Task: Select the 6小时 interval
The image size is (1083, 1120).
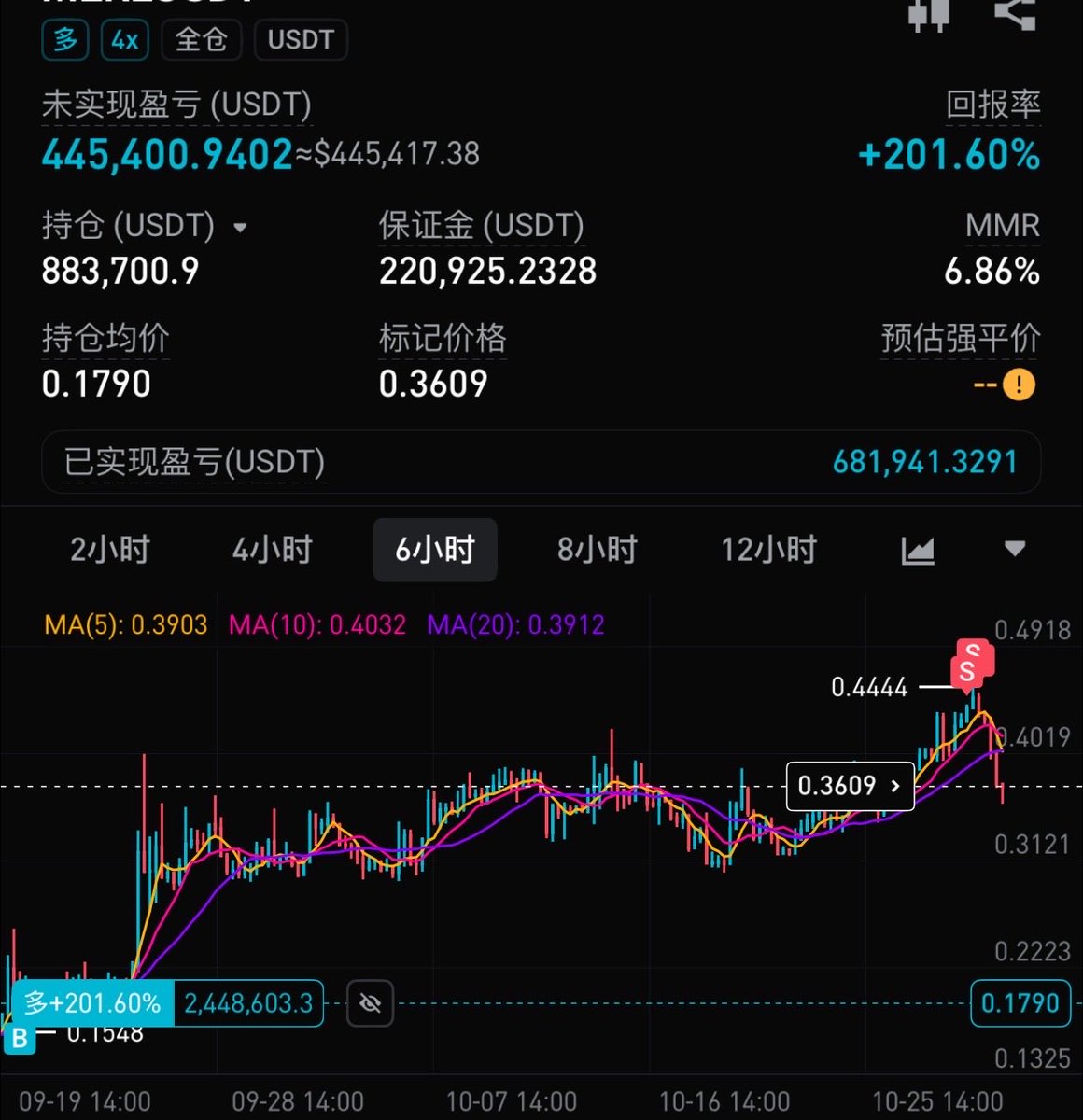Action: 435,550
